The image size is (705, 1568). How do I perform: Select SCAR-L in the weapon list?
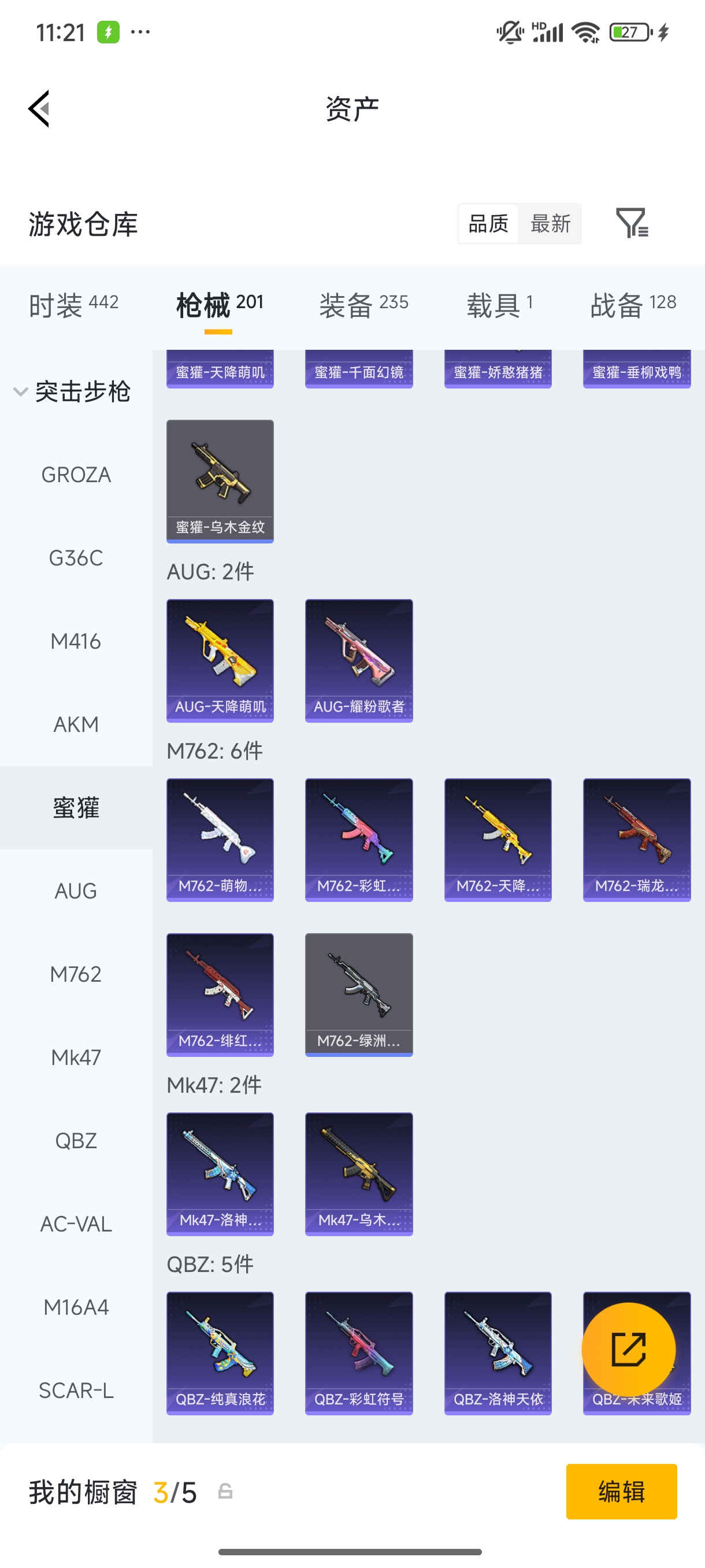pyautogui.click(x=76, y=1391)
